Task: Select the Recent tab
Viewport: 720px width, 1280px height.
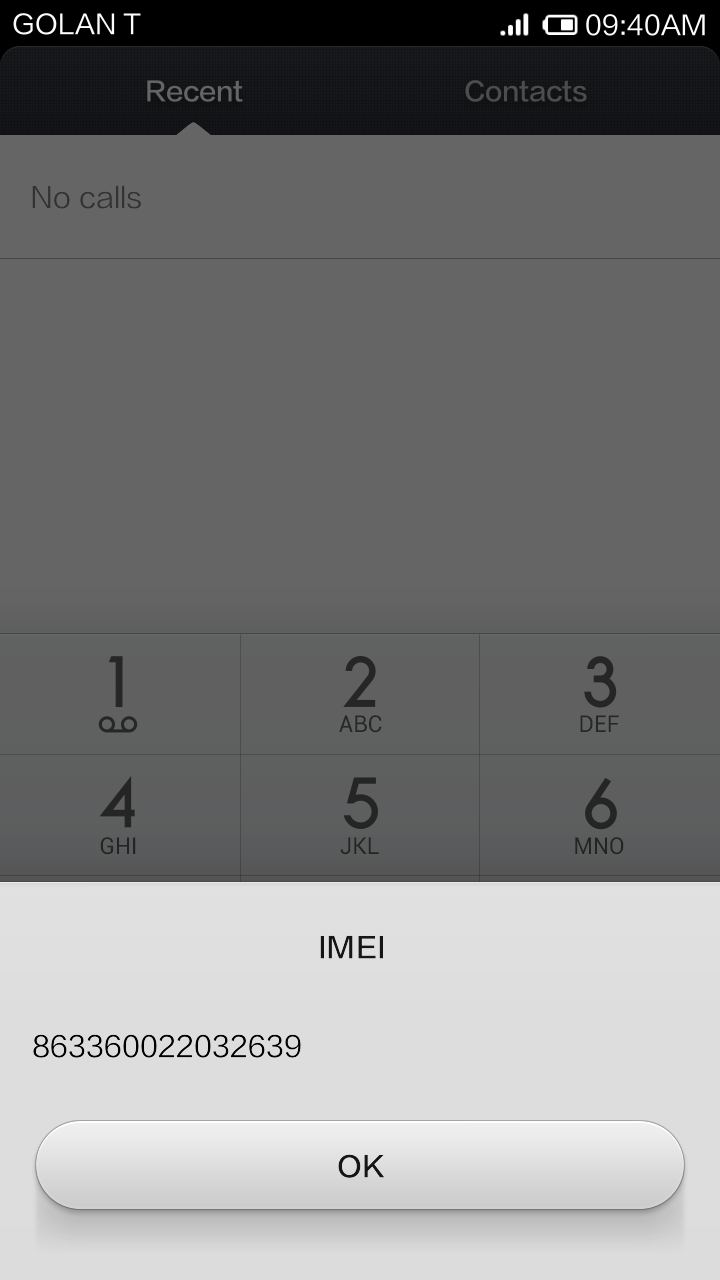Action: click(x=194, y=91)
